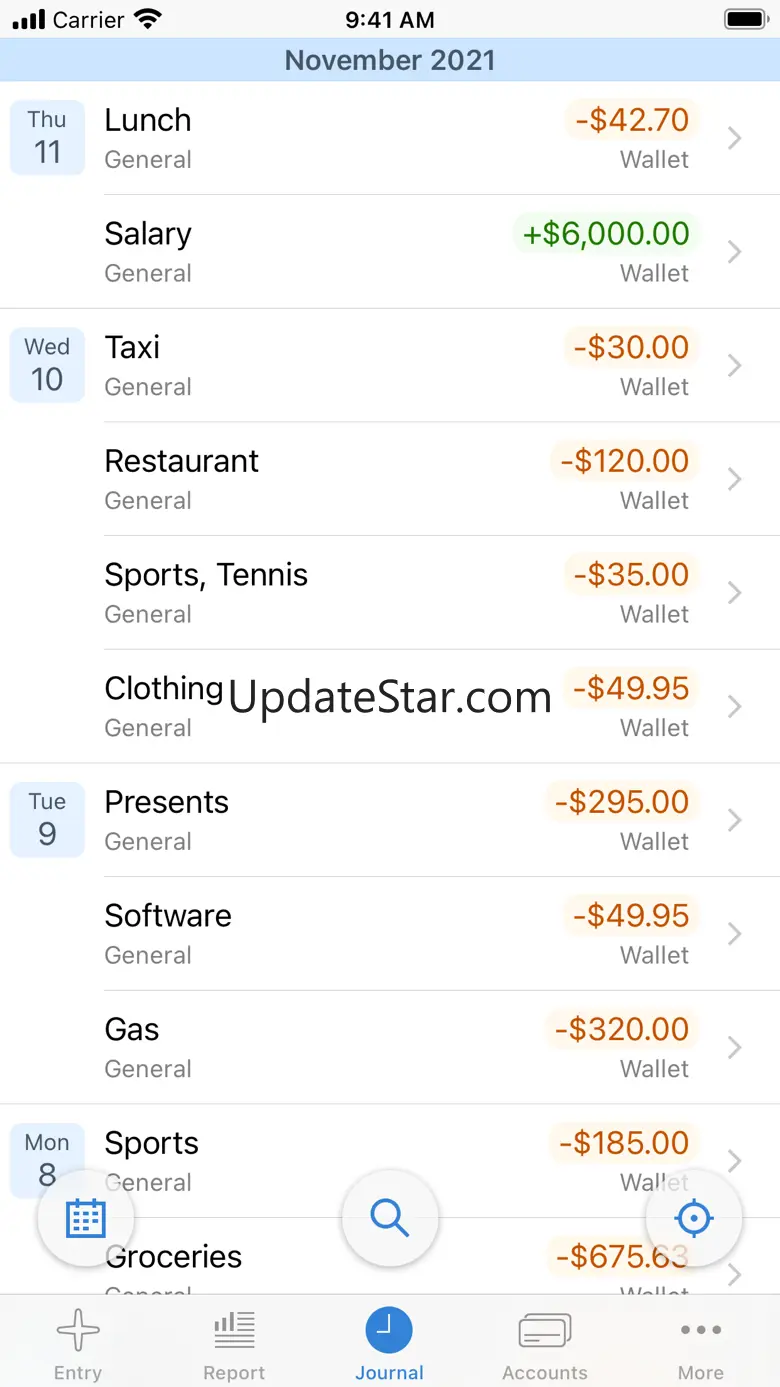Tap the search magnifier button

[x=390, y=1218]
